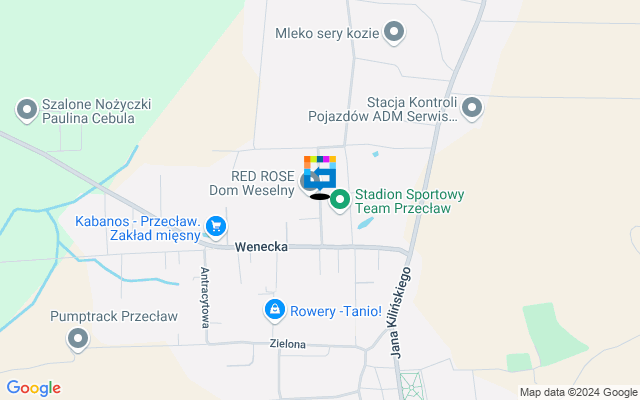Screen dimensions: 640x400
Task: Select the Kabanos - Przecław shop marker
Action: point(216,227)
